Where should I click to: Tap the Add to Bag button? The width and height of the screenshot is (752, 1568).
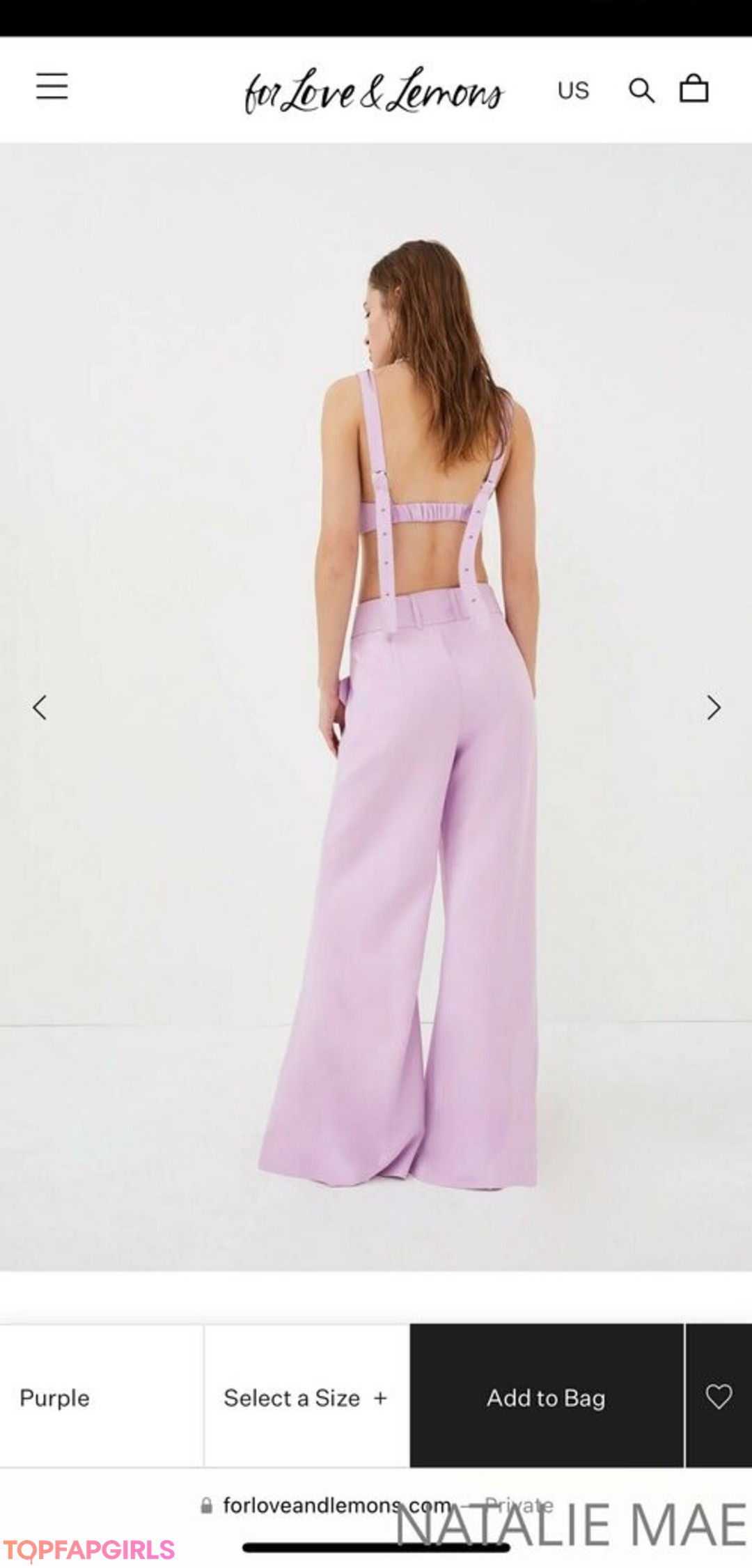click(546, 1397)
